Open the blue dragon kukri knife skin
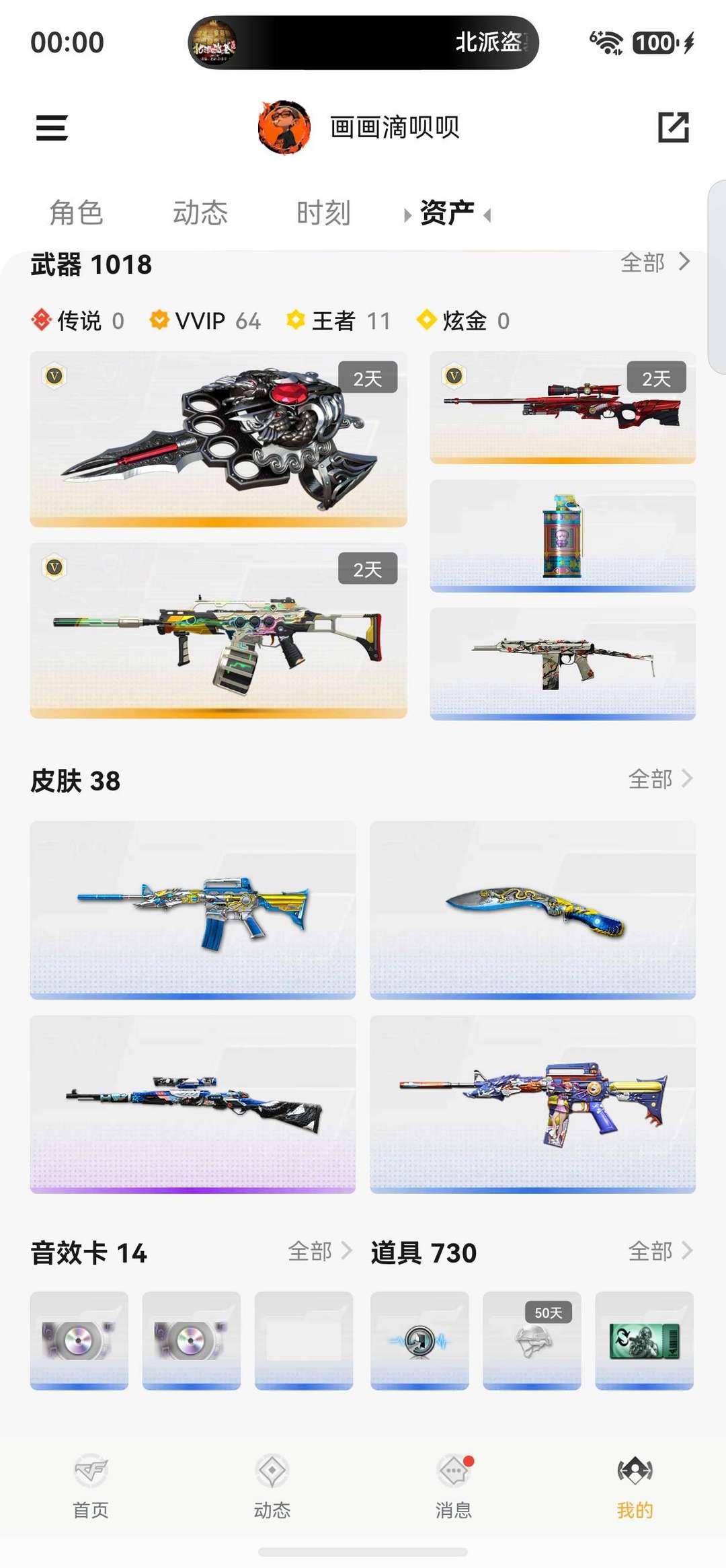Screen dimensions: 726x1568 coord(532,909)
